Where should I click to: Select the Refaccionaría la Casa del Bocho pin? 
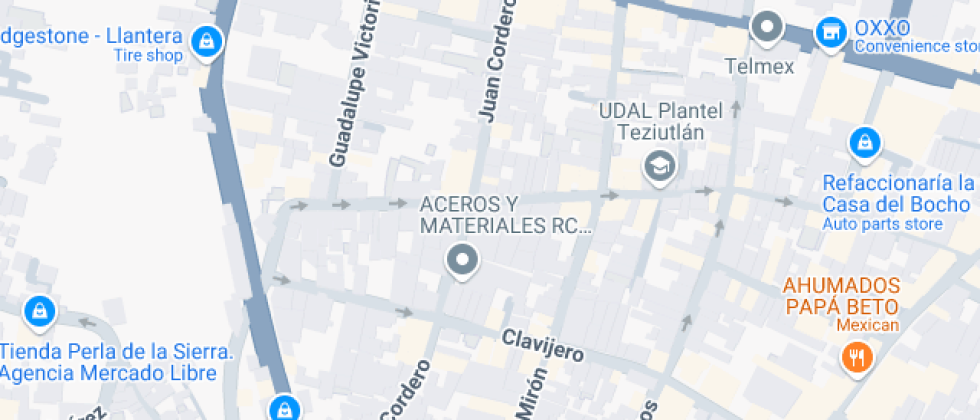[x=864, y=144]
